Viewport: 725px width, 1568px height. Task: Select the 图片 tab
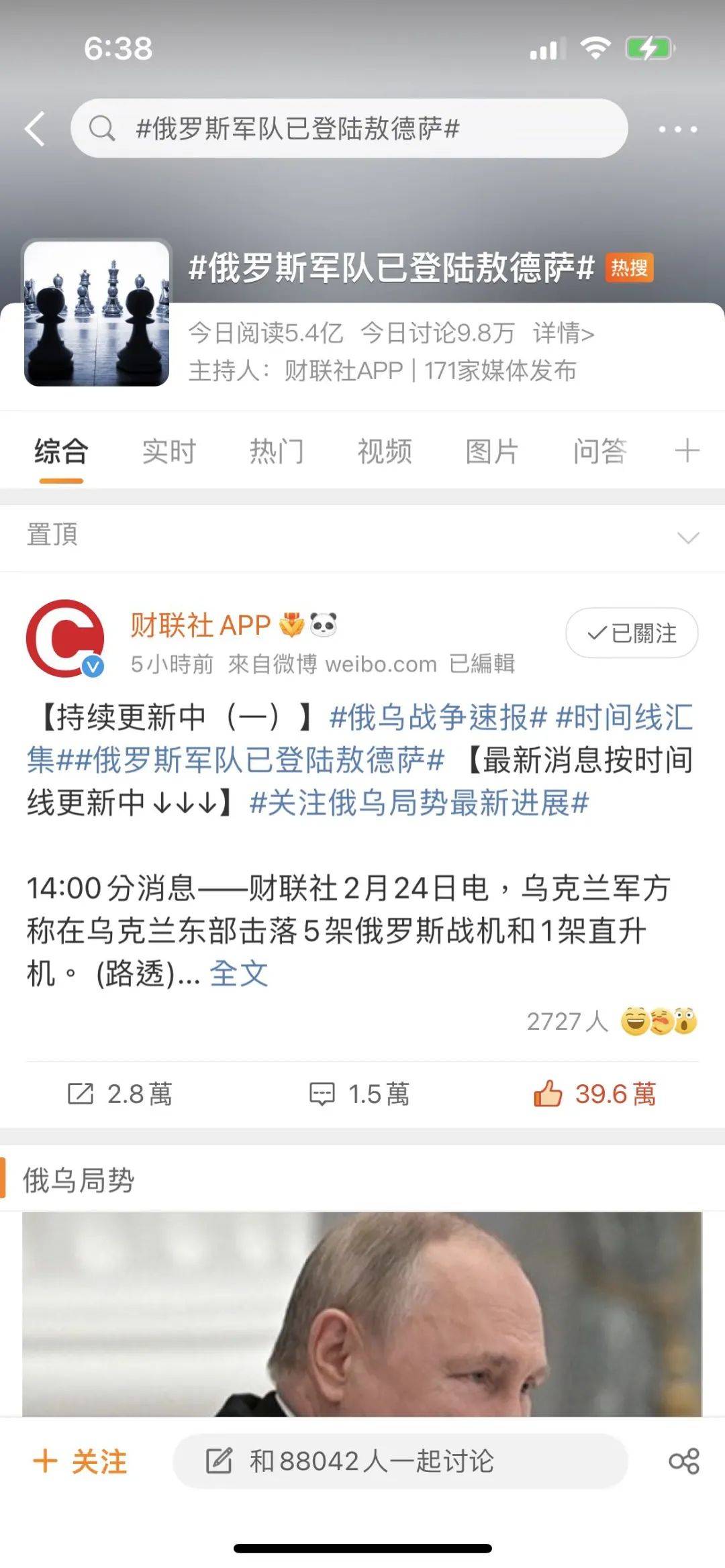point(491,452)
